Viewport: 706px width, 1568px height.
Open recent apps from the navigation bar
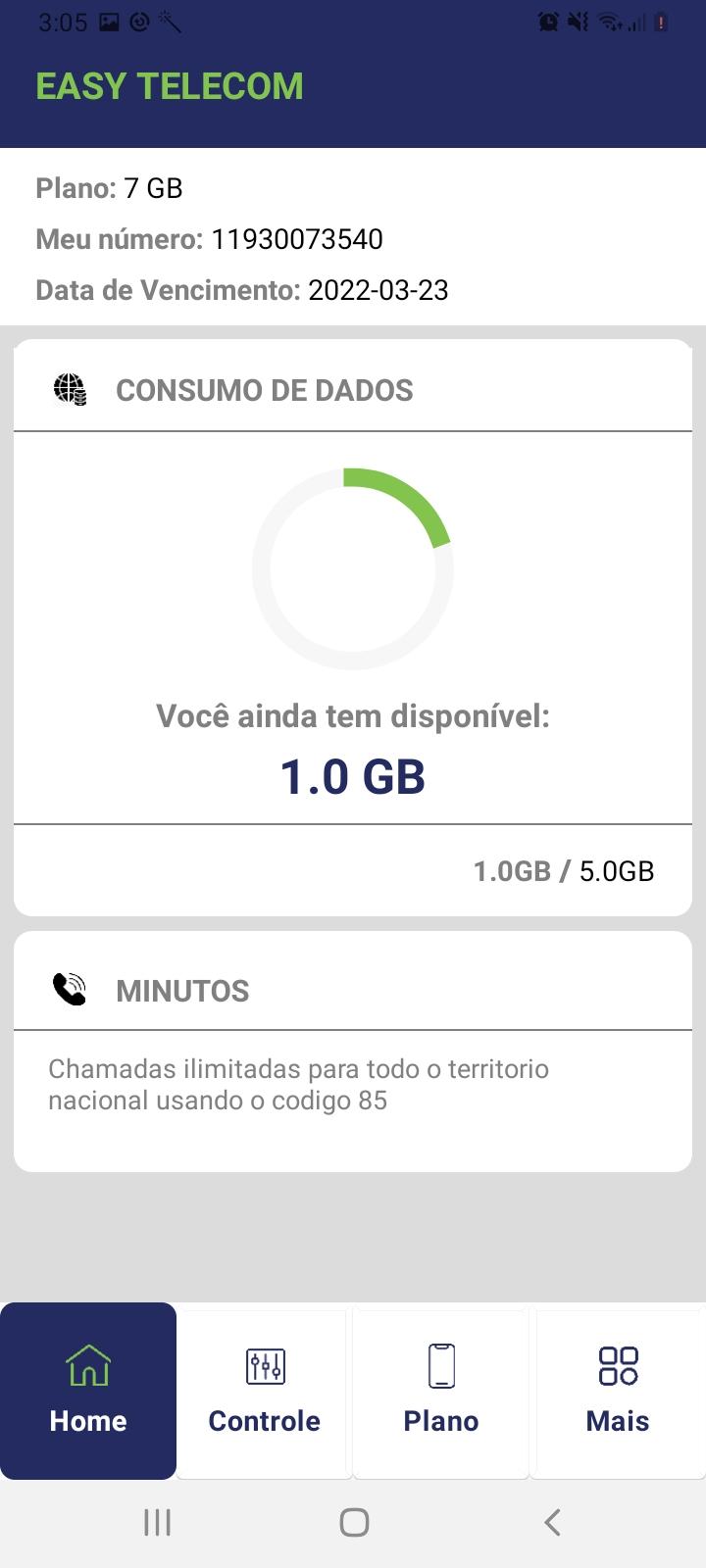157,1522
